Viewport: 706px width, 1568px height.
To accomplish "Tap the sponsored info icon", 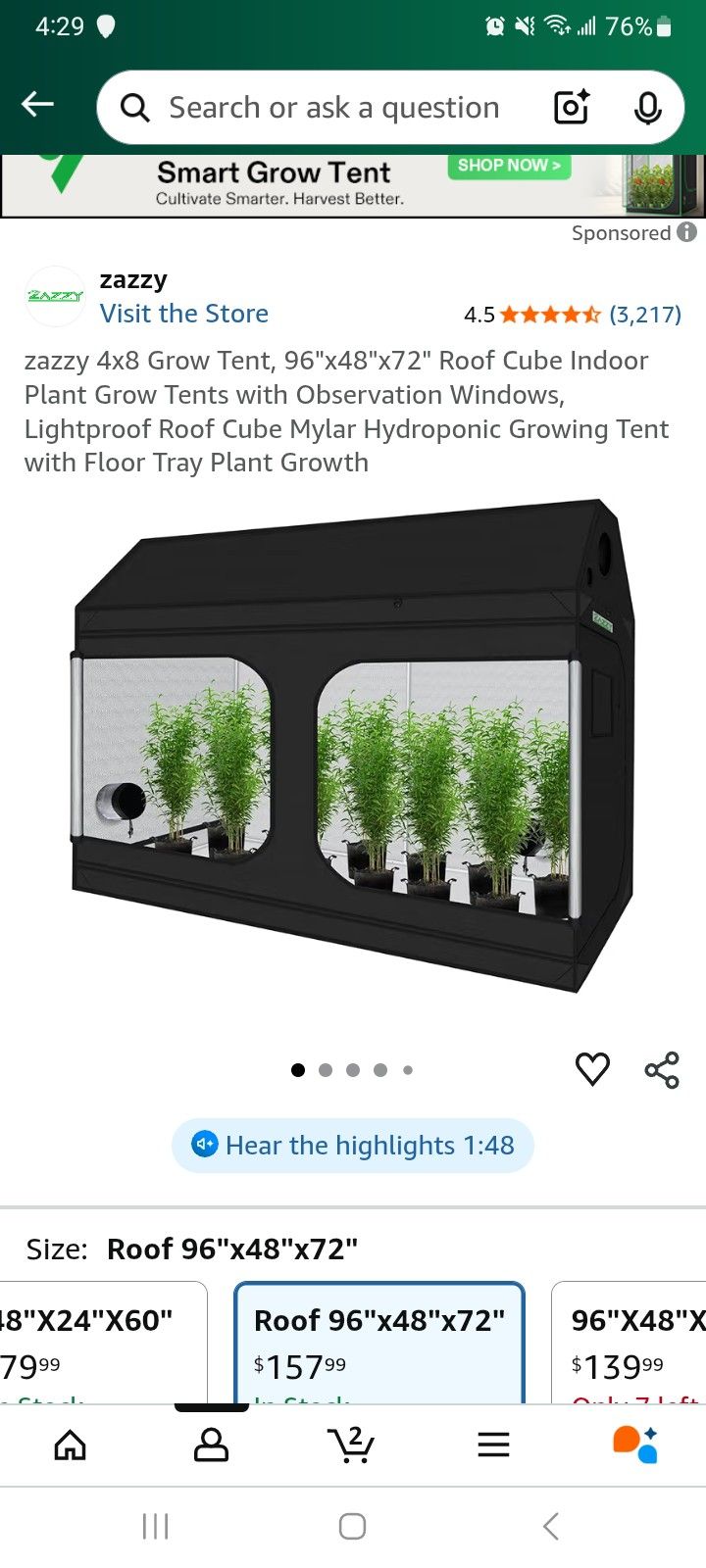I will pos(687,232).
